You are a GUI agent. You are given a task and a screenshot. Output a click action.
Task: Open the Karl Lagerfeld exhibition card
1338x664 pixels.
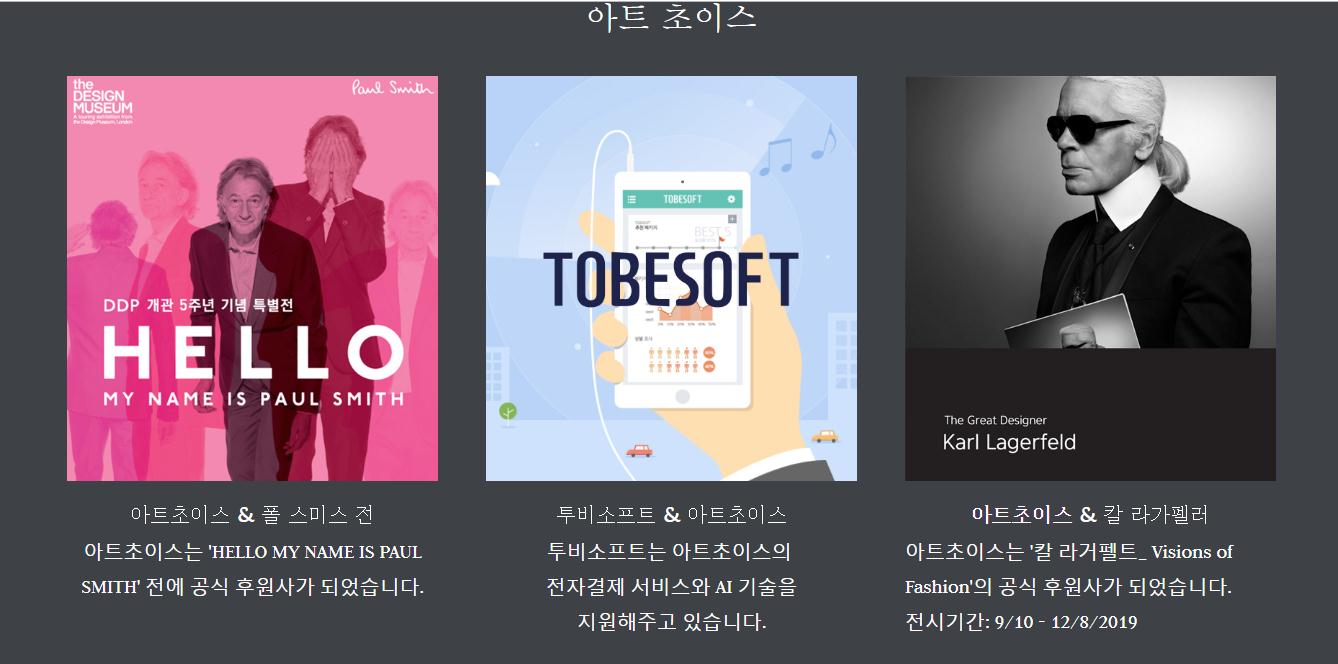[1090, 278]
